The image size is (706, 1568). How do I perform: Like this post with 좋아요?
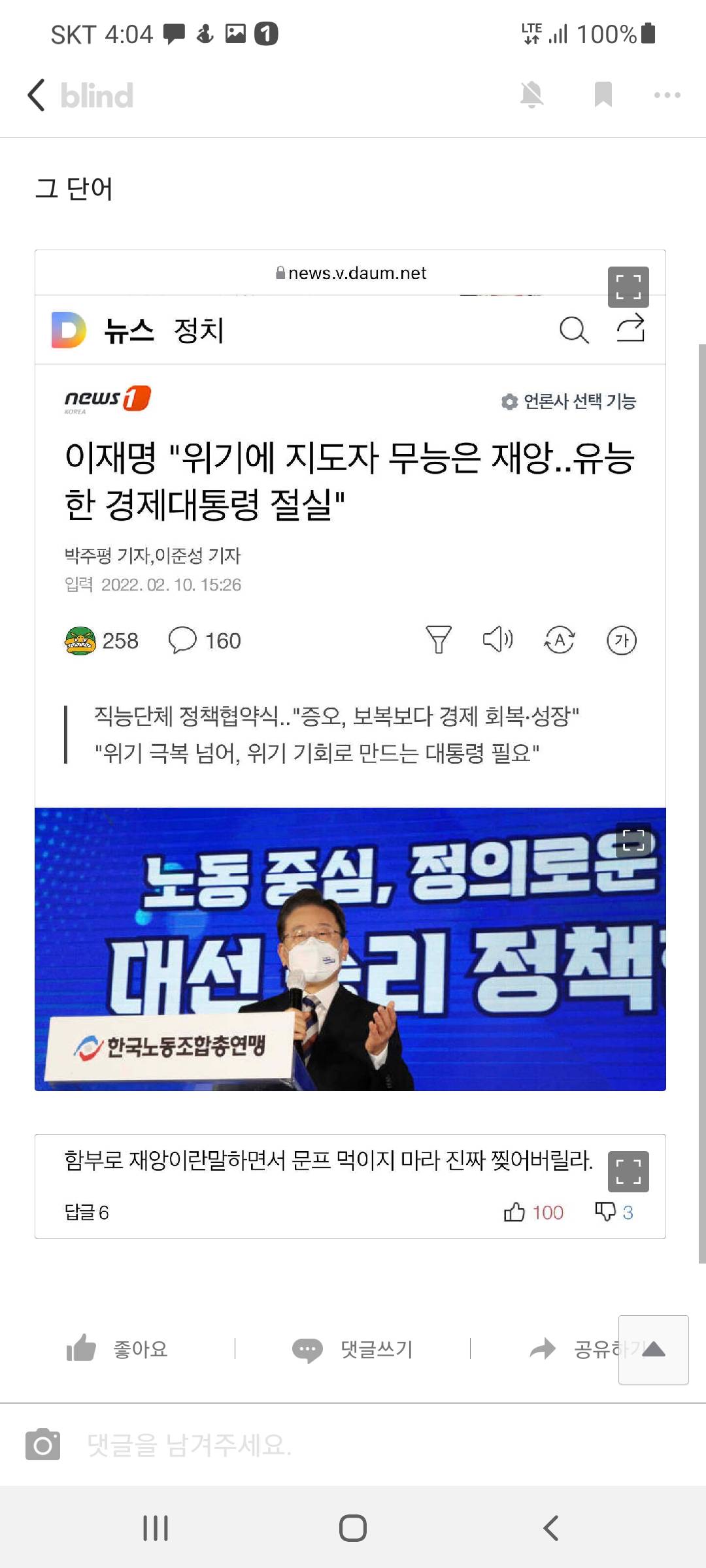pos(118,1349)
